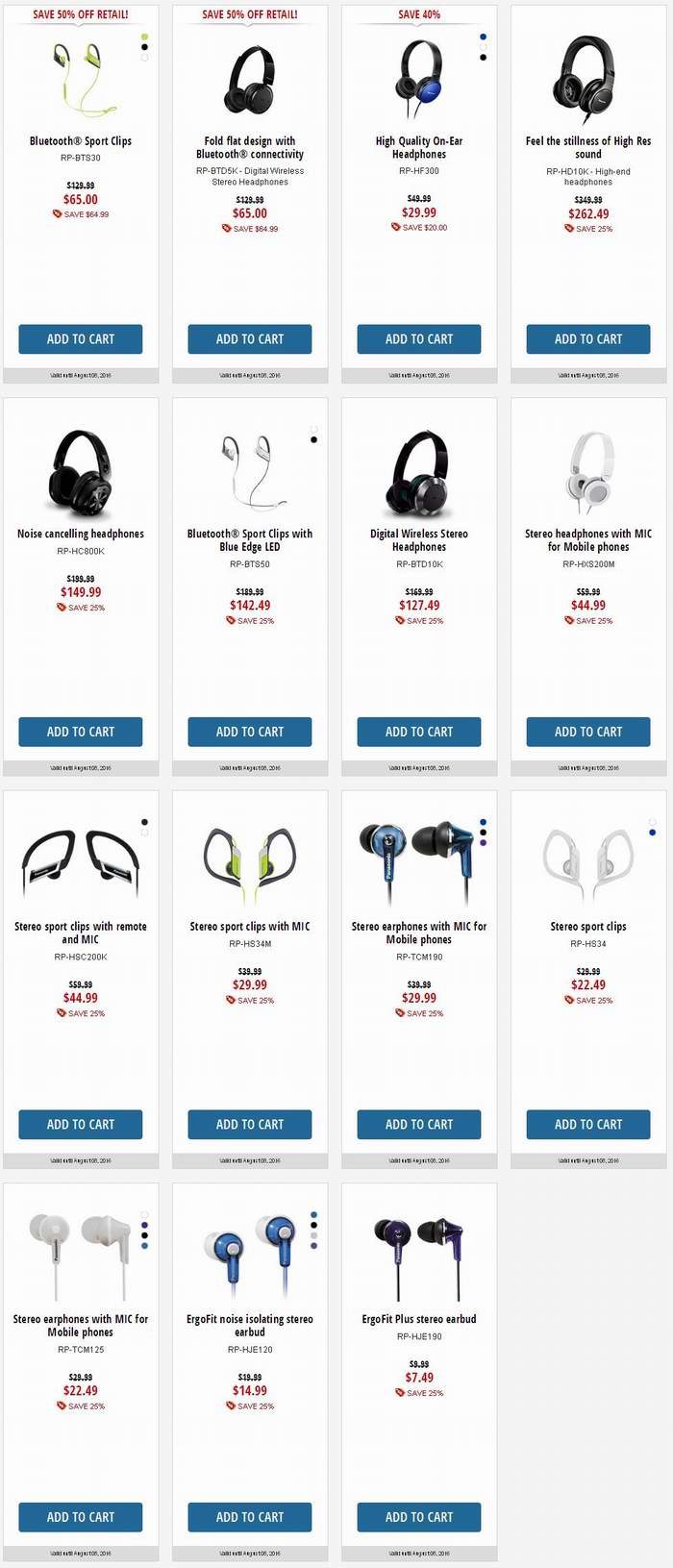The height and width of the screenshot is (1568, 673).
Task: Add ErgoFit Plus RP-HJE190 earbud to cart
Action: click(419, 1516)
